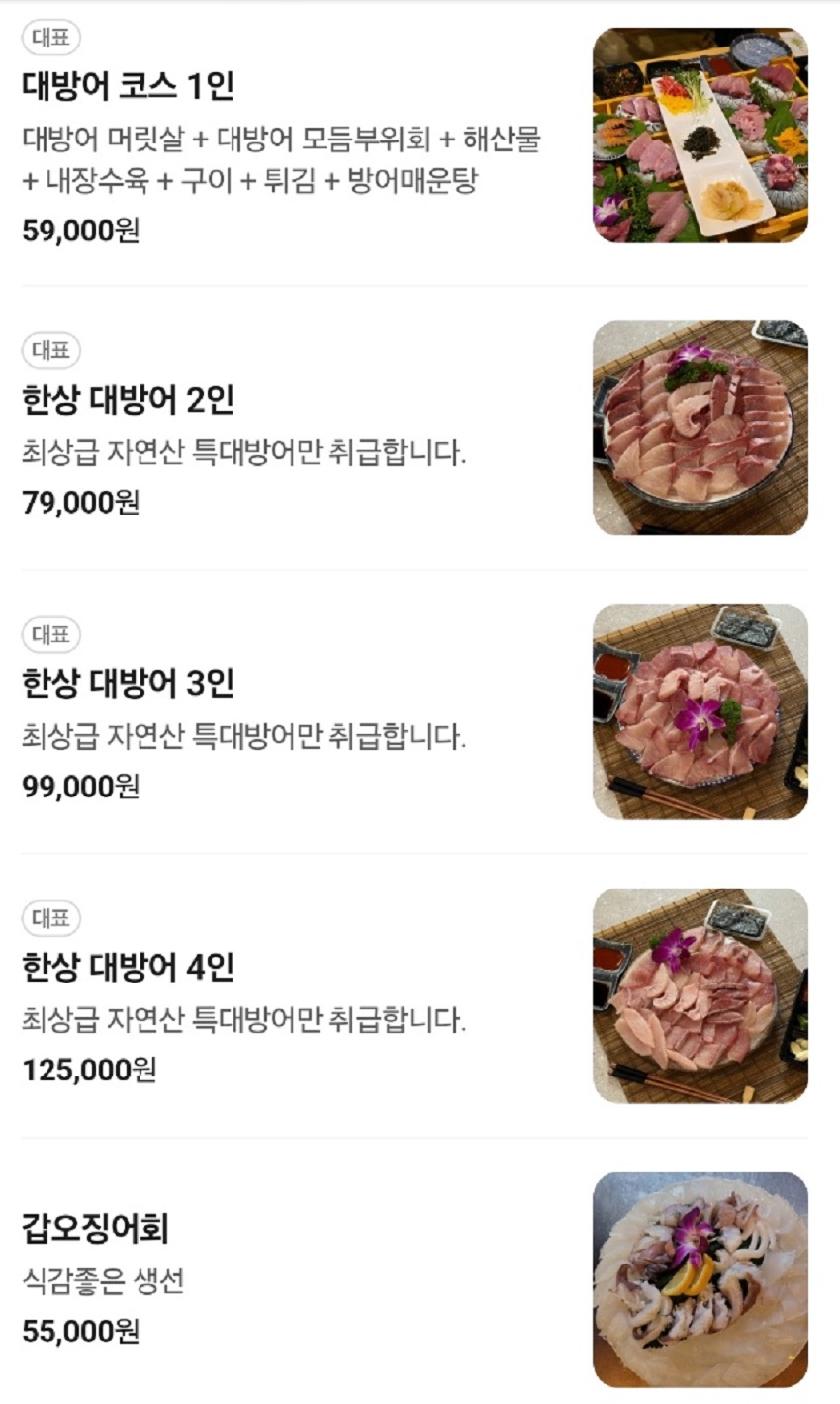Click the 99,000원 price under 한상 대방어 3인
Image resolution: width=840 pixels, height=1404 pixels.
click(x=76, y=789)
